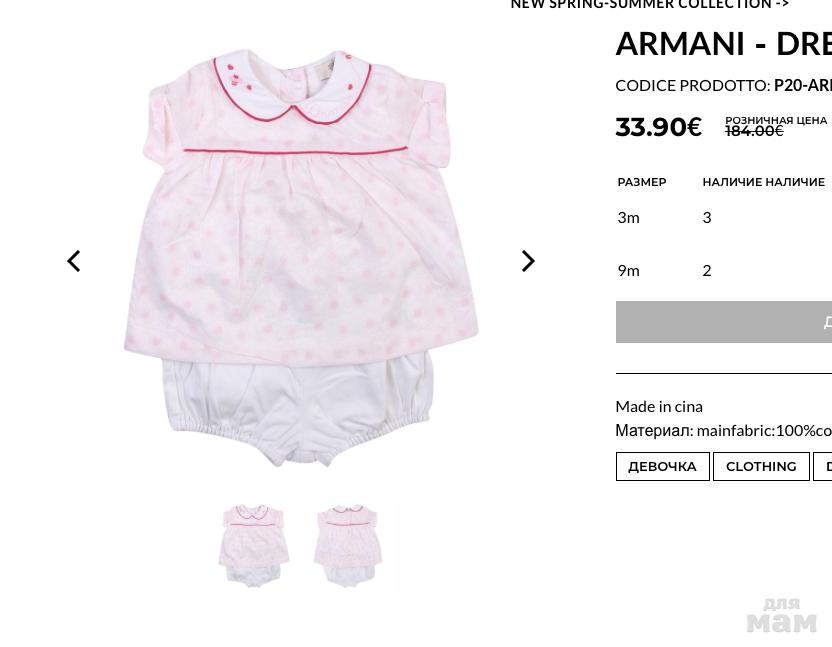Open the CLOTHING tag
Viewport: 832px width, 647px height.
click(x=761, y=466)
